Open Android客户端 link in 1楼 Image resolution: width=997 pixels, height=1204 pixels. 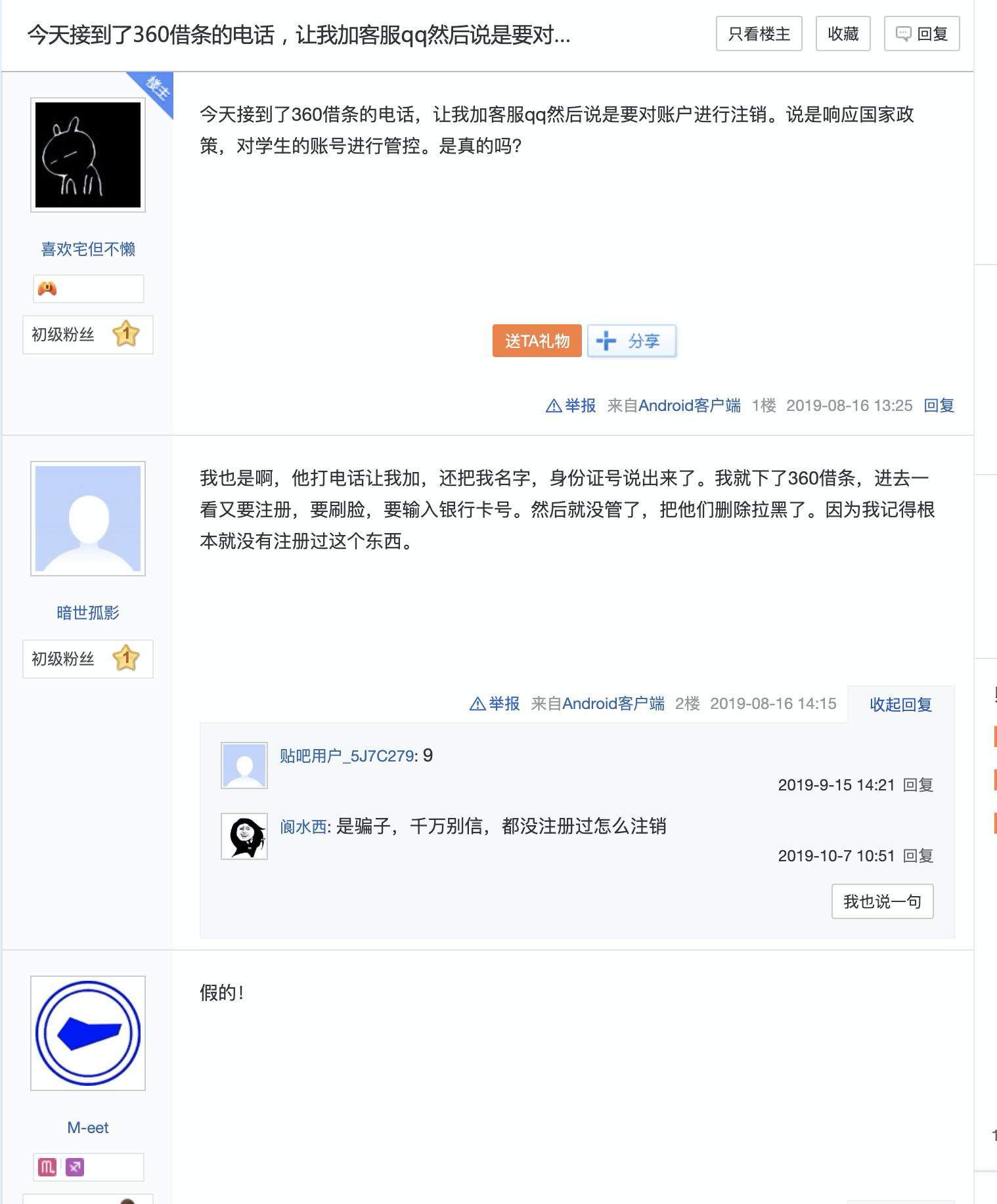click(689, 406)
